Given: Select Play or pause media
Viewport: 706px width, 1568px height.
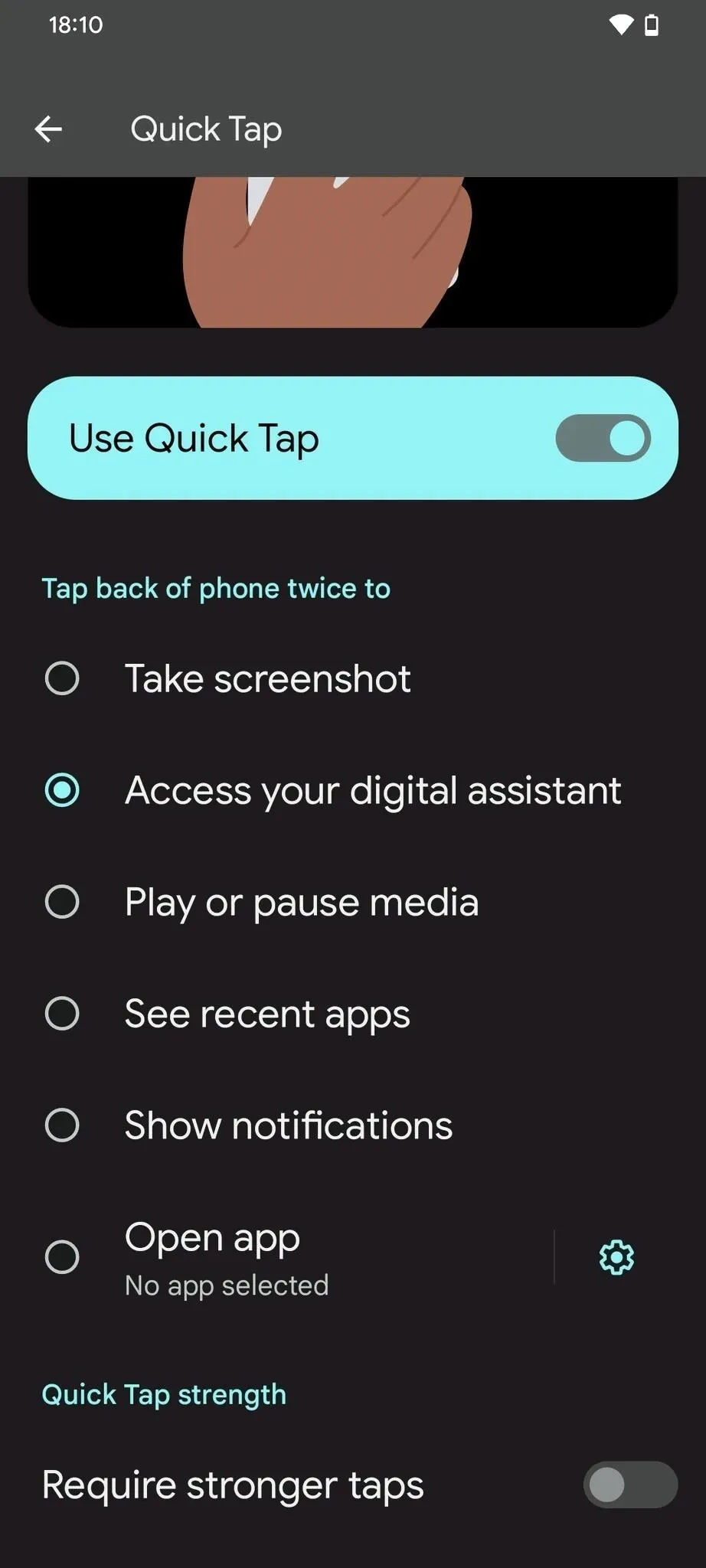Looking at the screenshot, I should (353, 902).
